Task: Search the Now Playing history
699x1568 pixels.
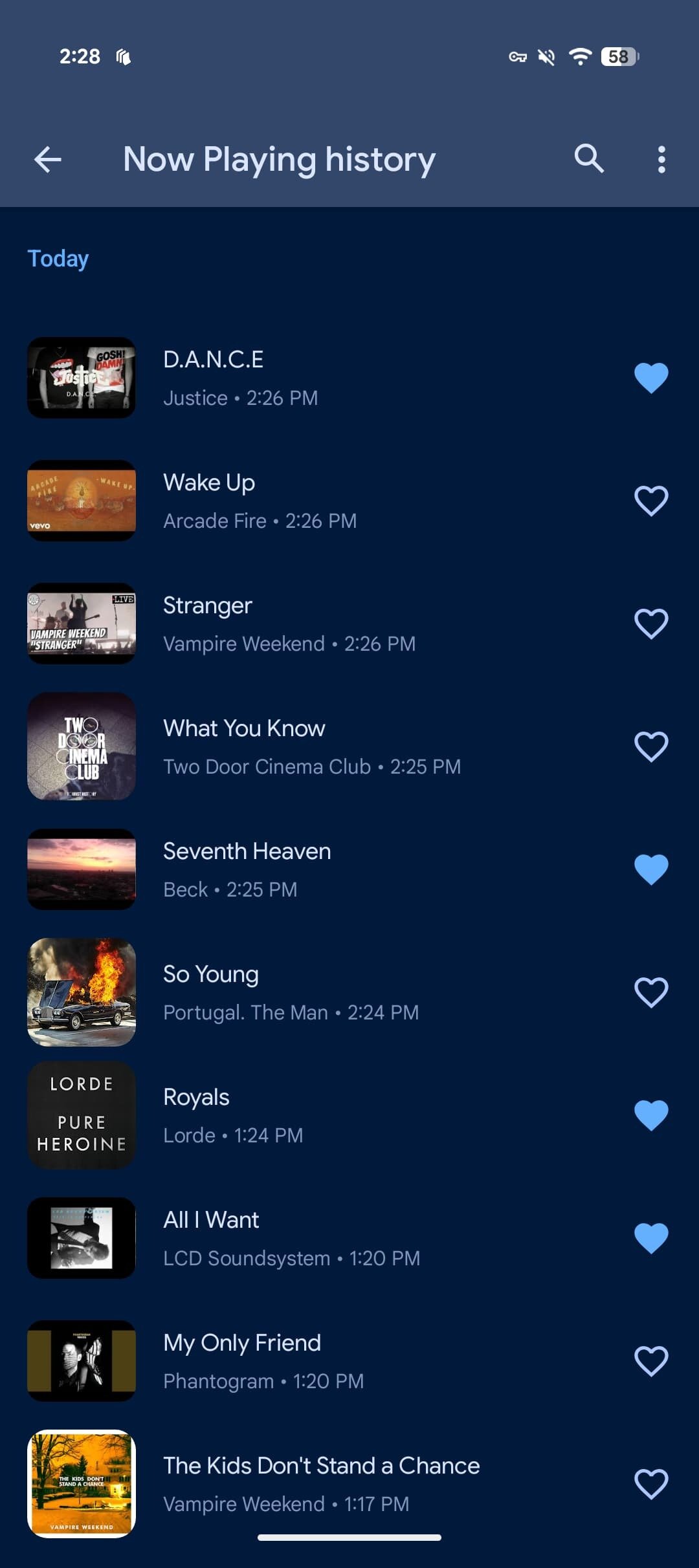Action: 589,158
